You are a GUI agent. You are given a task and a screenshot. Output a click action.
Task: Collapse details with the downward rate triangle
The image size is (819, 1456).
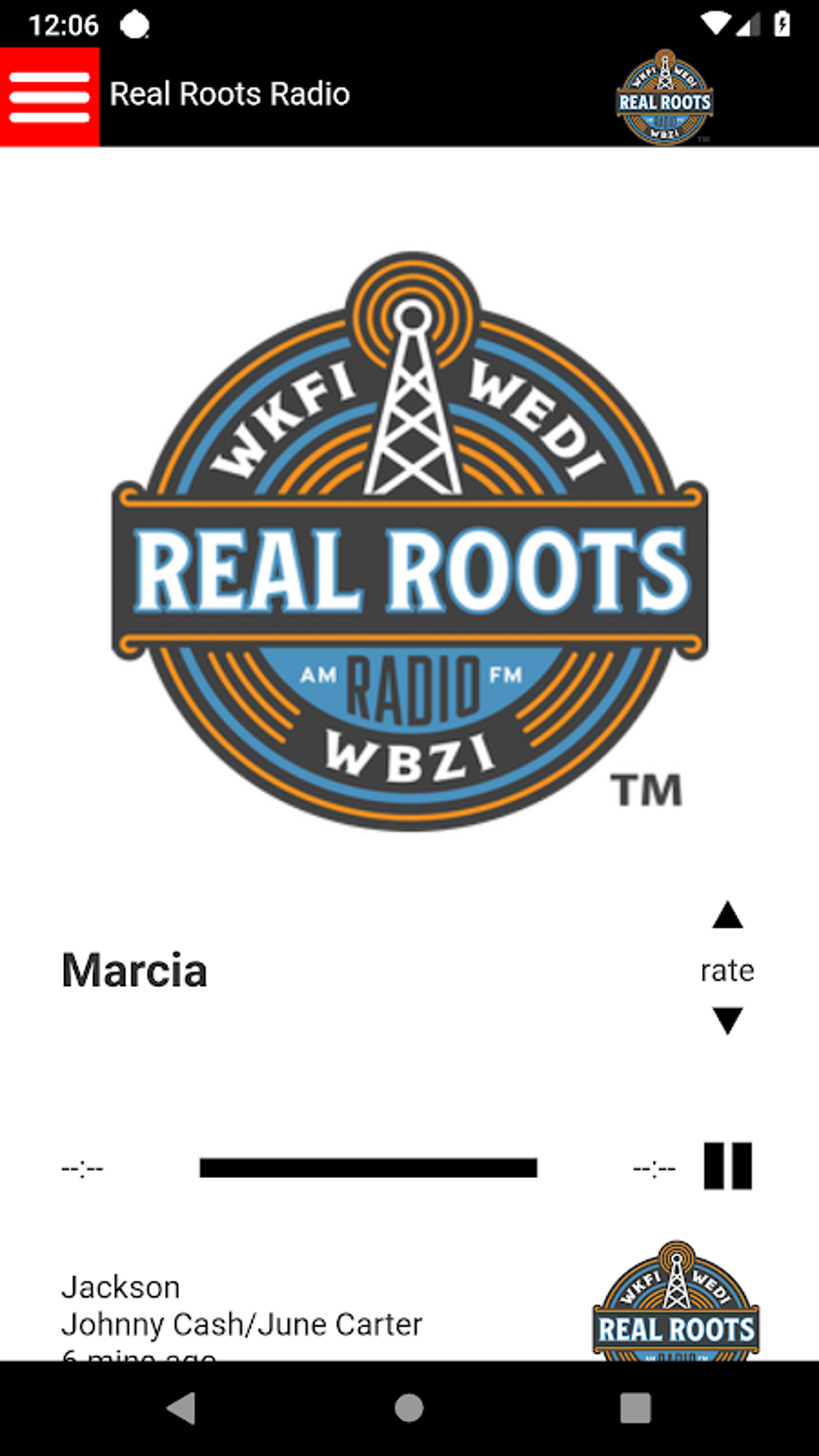727,1023
